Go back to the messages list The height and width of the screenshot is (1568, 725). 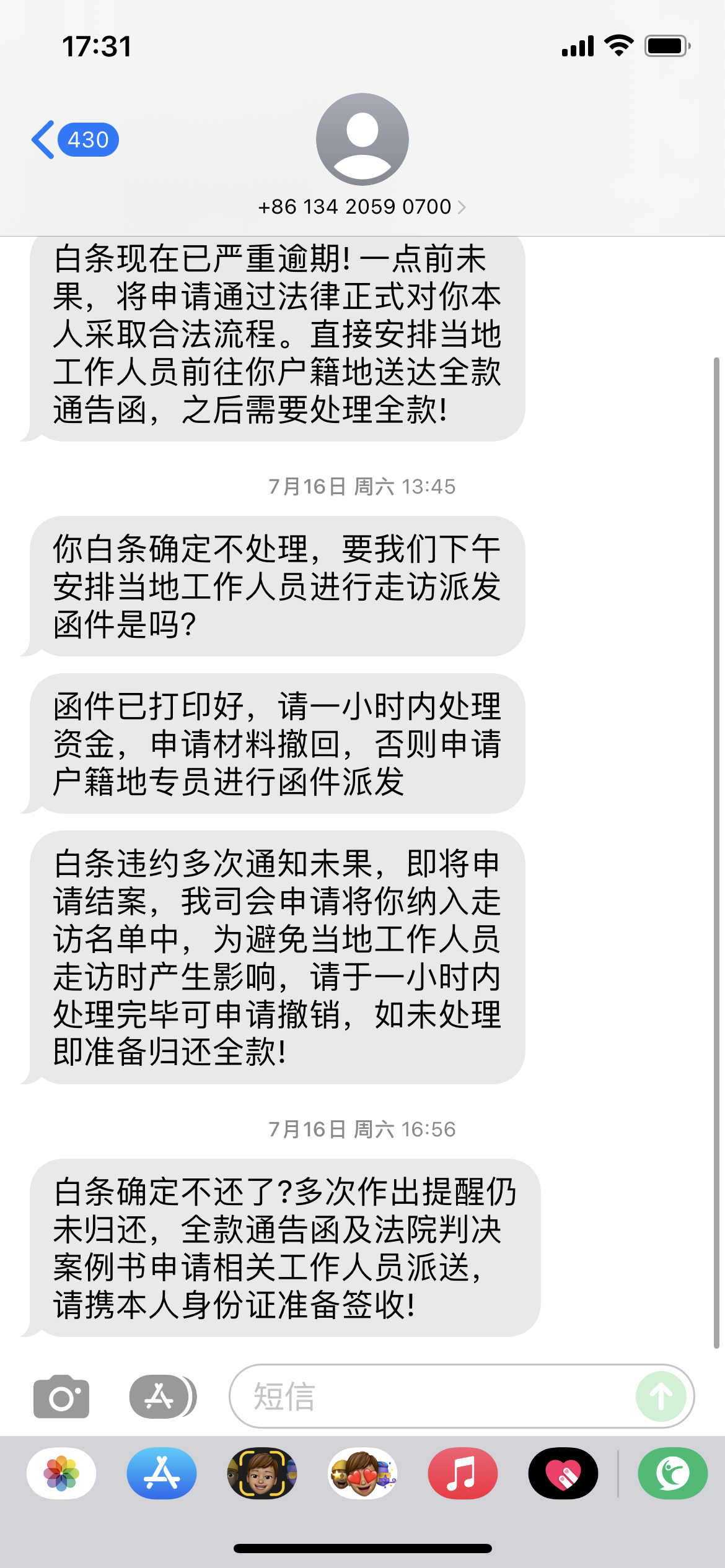click(x=74, y=140)
